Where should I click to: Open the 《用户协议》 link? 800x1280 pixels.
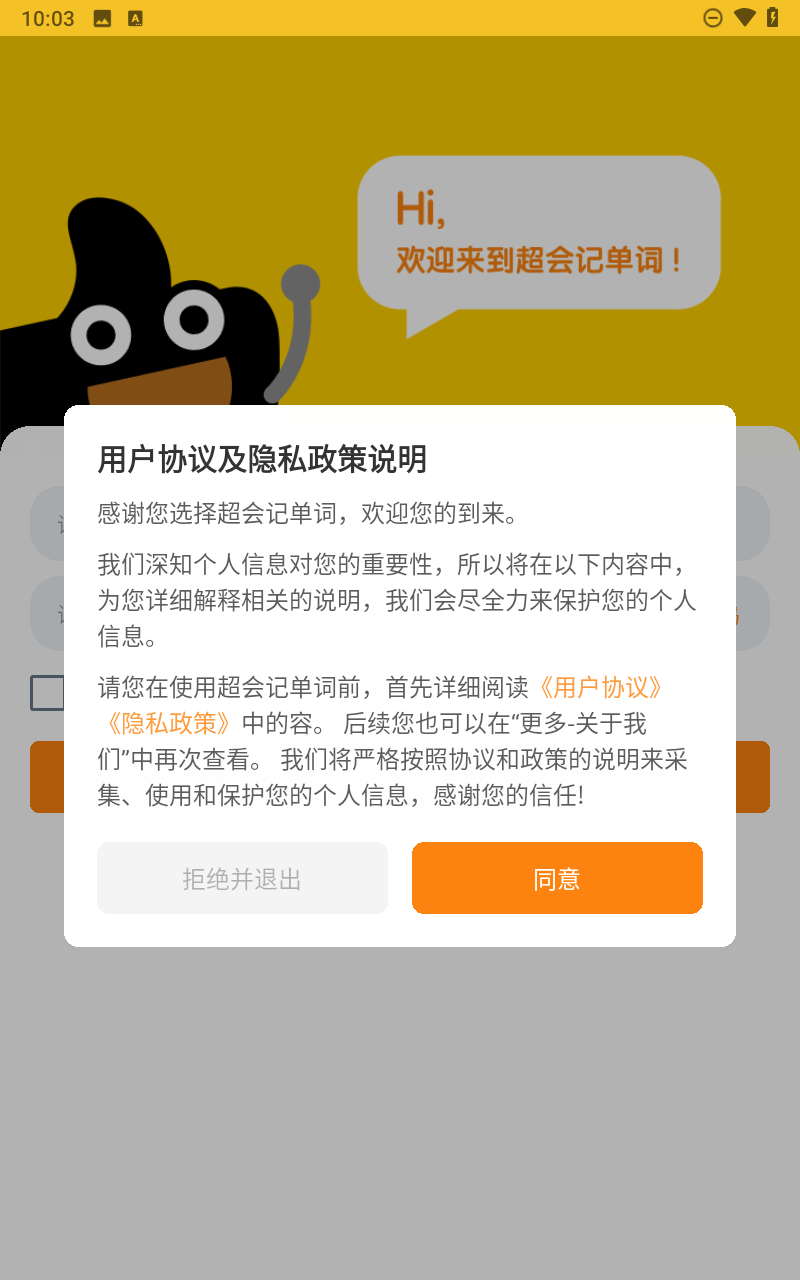click(600, 688)
